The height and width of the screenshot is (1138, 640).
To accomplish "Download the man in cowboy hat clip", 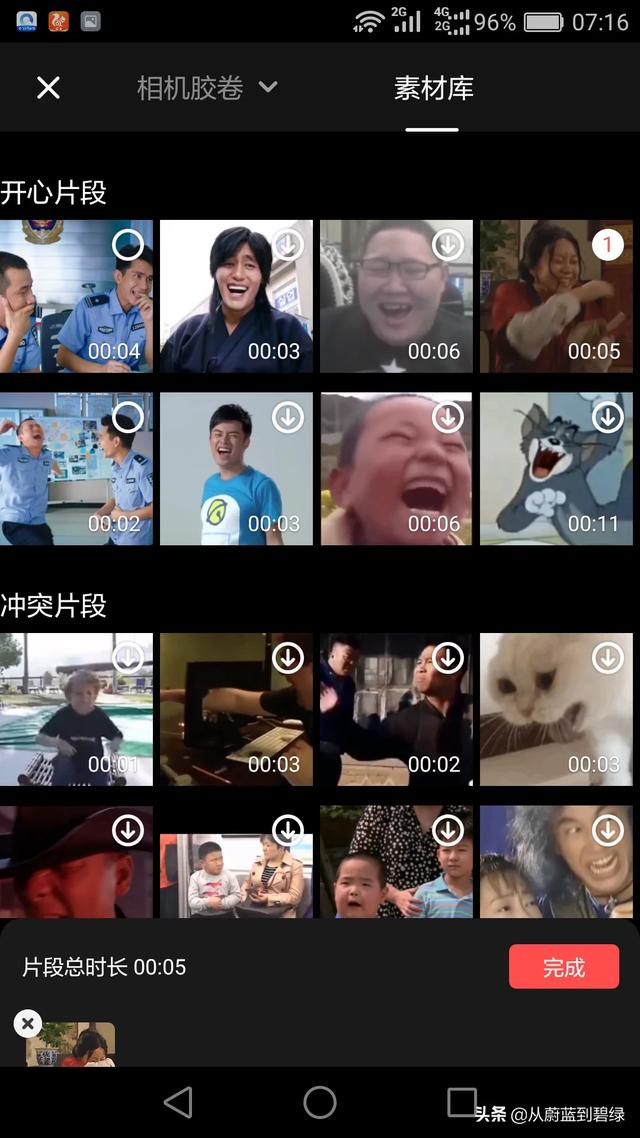I will pyautogui.click(x=127, y=830).
